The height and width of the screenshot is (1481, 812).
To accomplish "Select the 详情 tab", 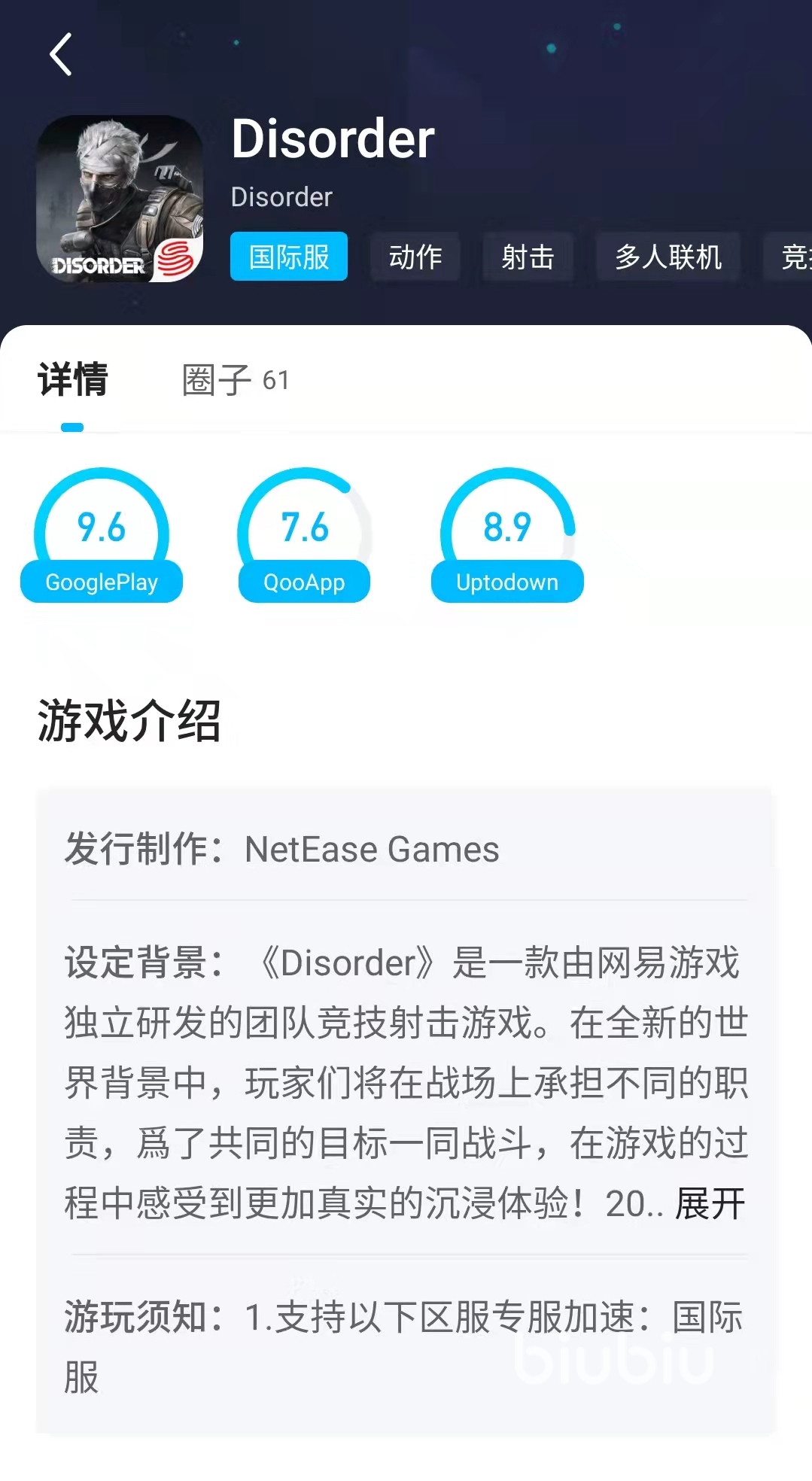I will [x=73, y=379].
